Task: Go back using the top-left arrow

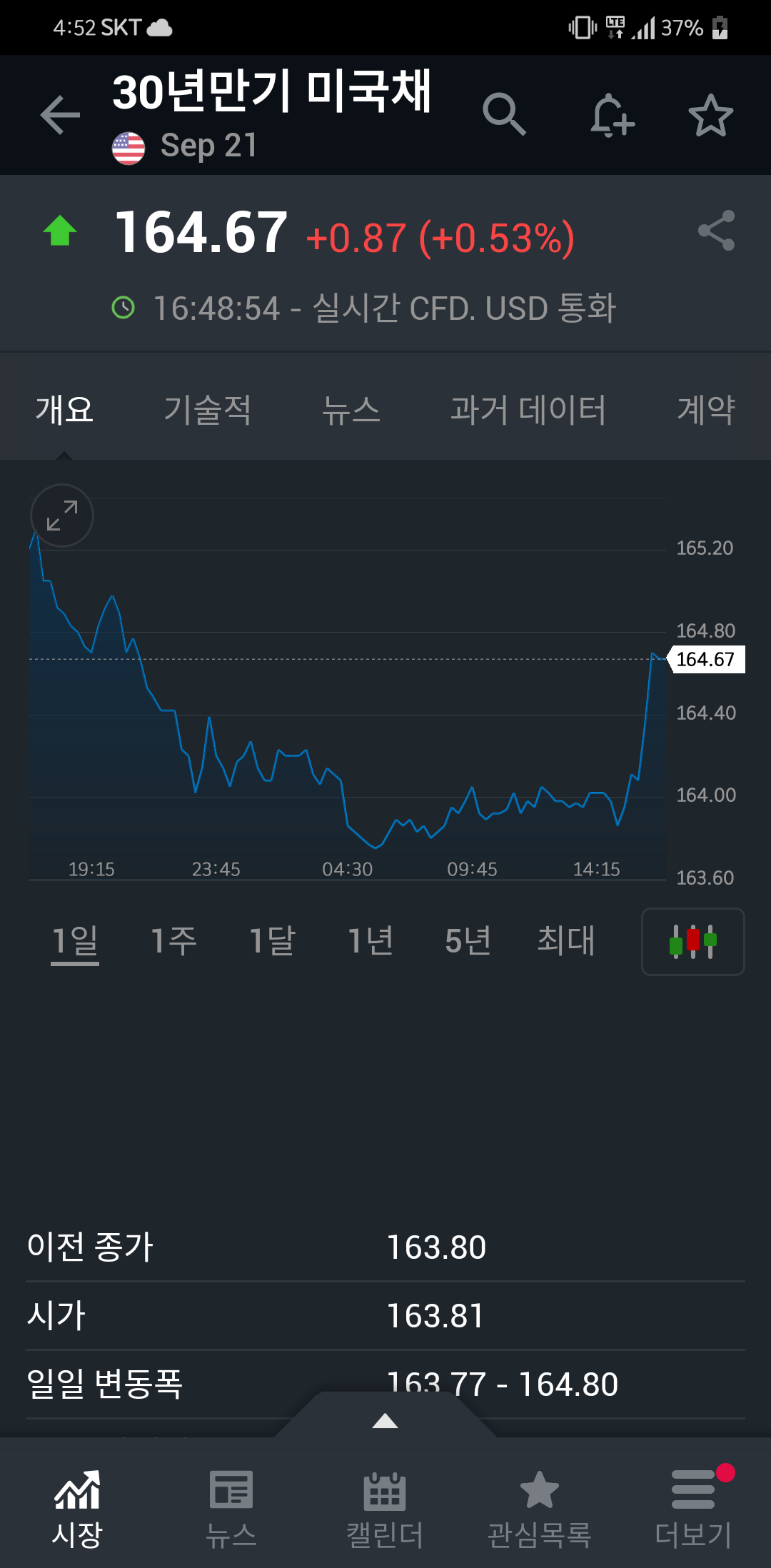Action: [x=60, y=115]
